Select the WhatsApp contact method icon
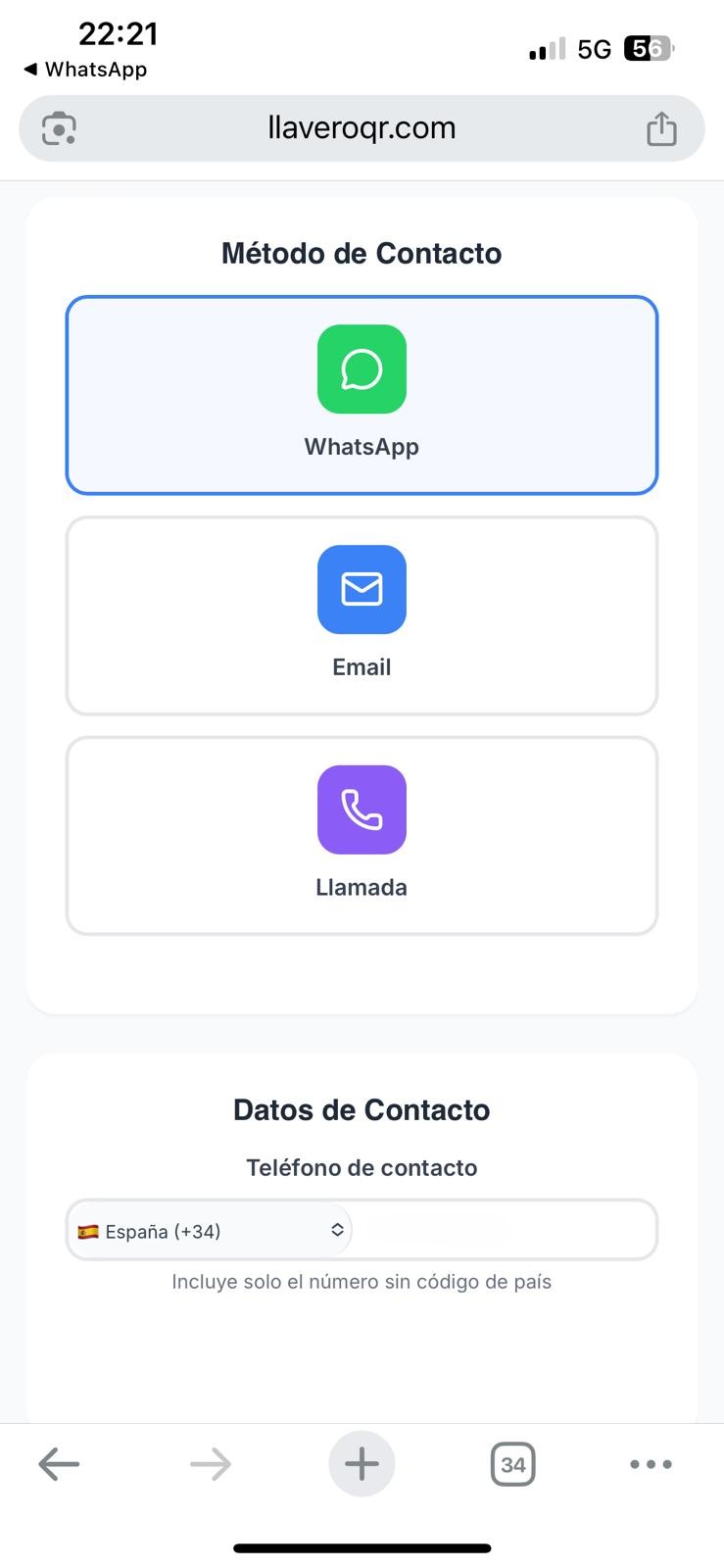The image size is (724, 1568). [362, 369]
